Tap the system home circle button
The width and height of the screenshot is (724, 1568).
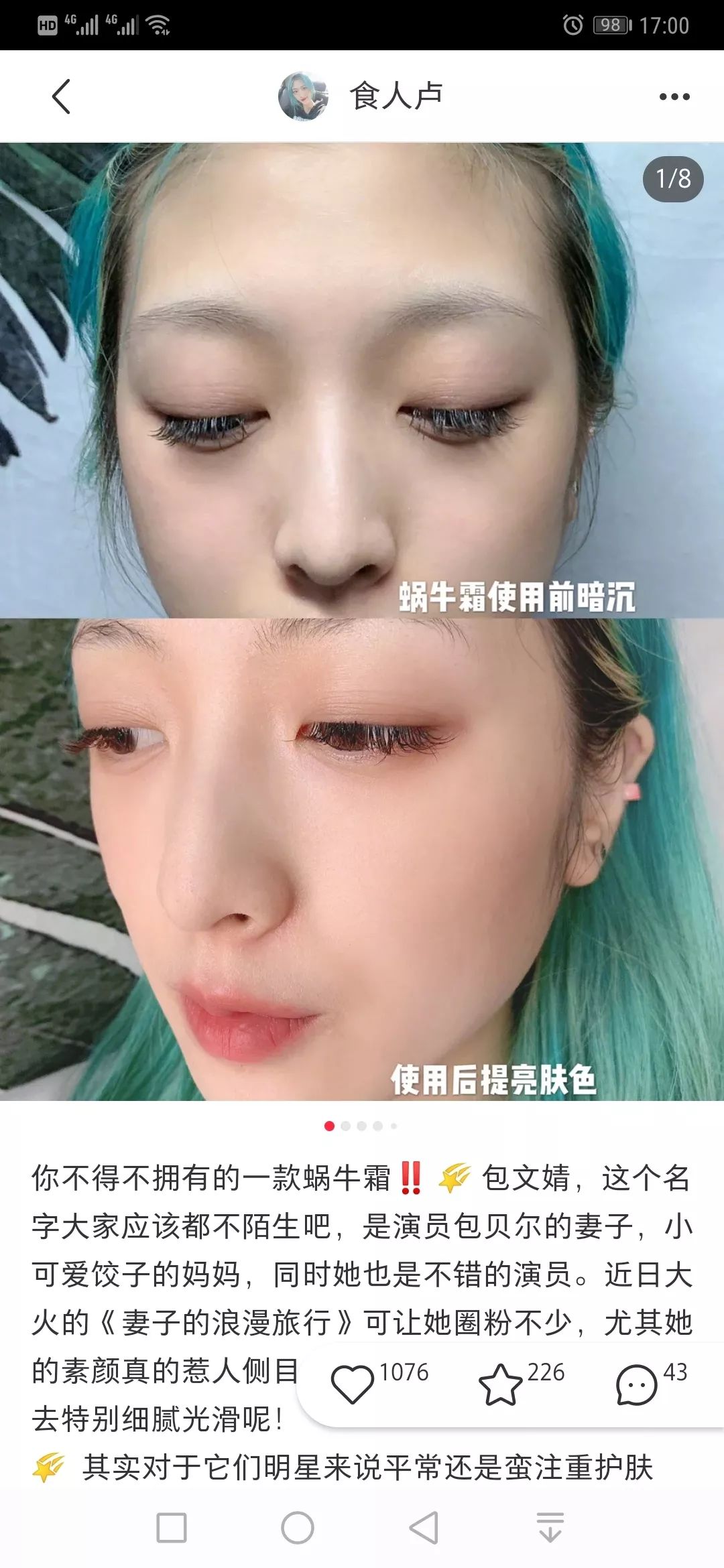(x=298, y=1528)
